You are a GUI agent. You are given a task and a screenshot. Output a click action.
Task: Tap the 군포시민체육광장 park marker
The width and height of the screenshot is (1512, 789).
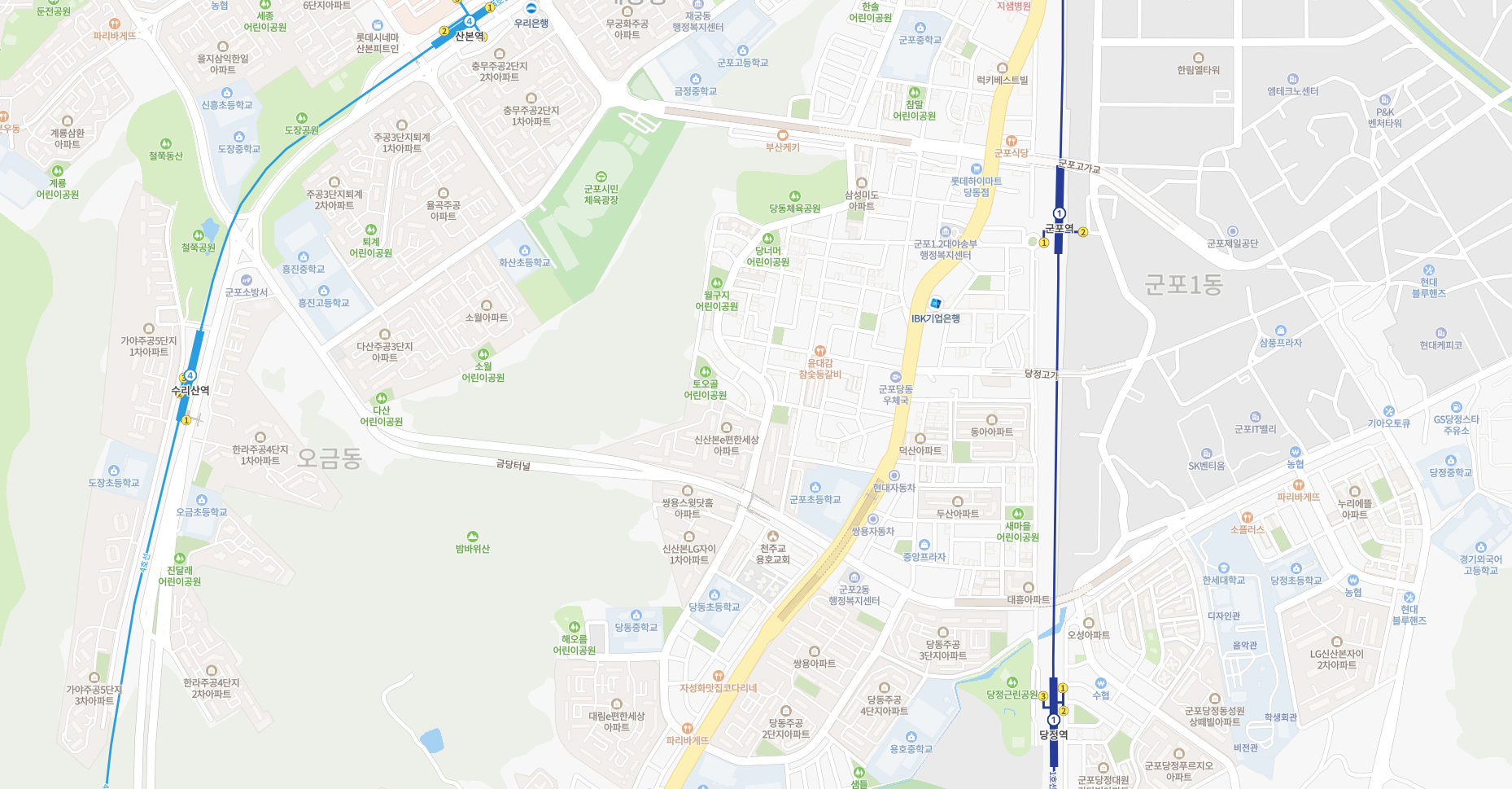click(601, 177)
